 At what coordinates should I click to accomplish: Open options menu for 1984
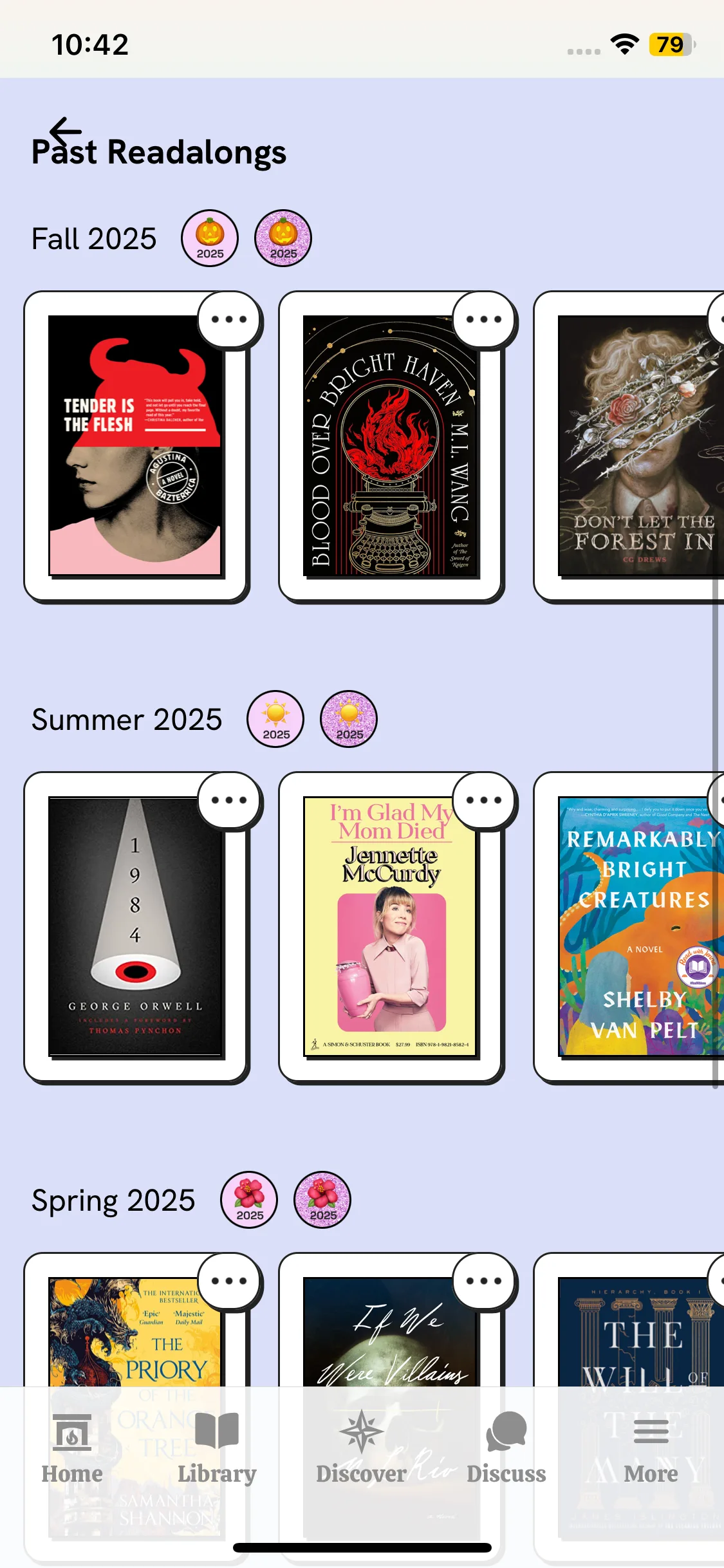point(229,800)
